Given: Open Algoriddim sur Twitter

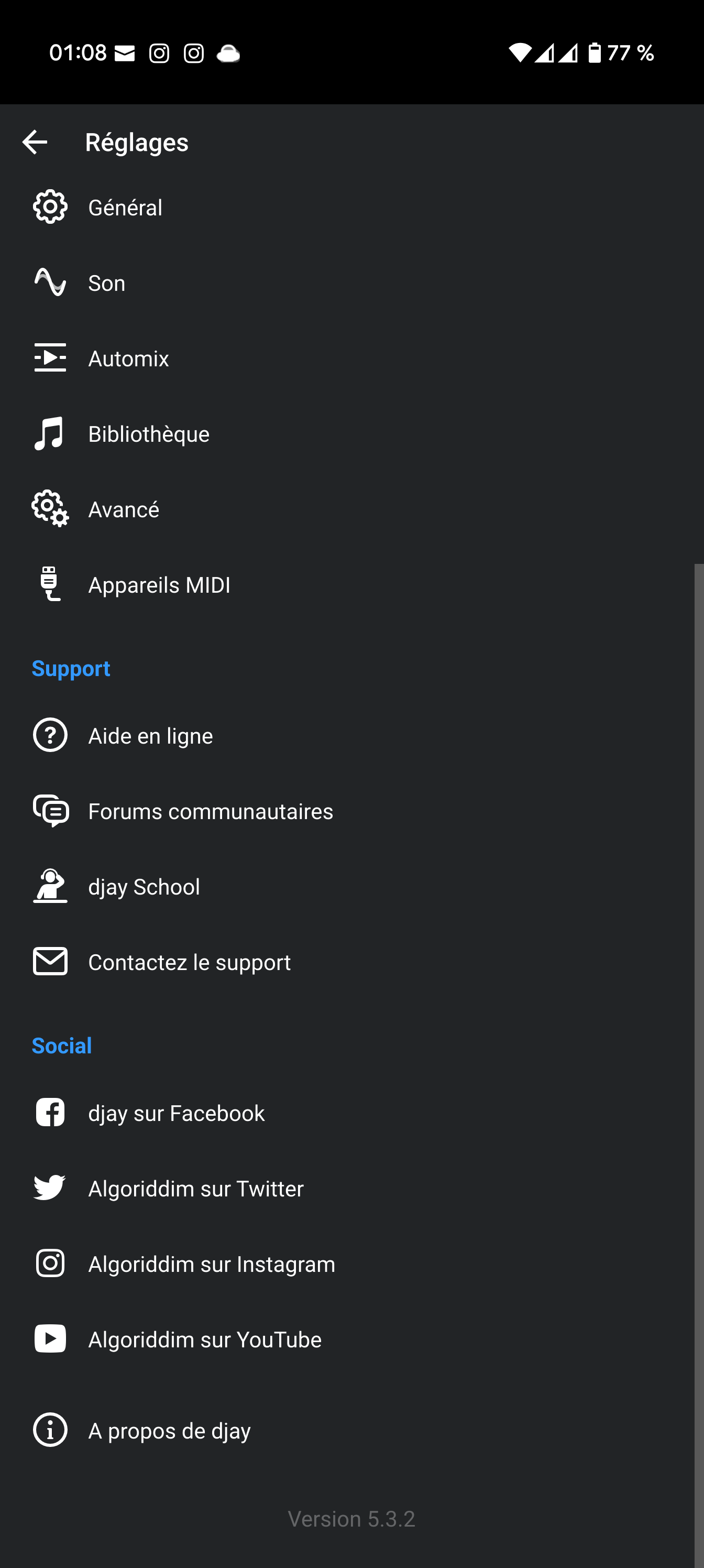Looking at the screenshot, I should tap(347, 1189).
